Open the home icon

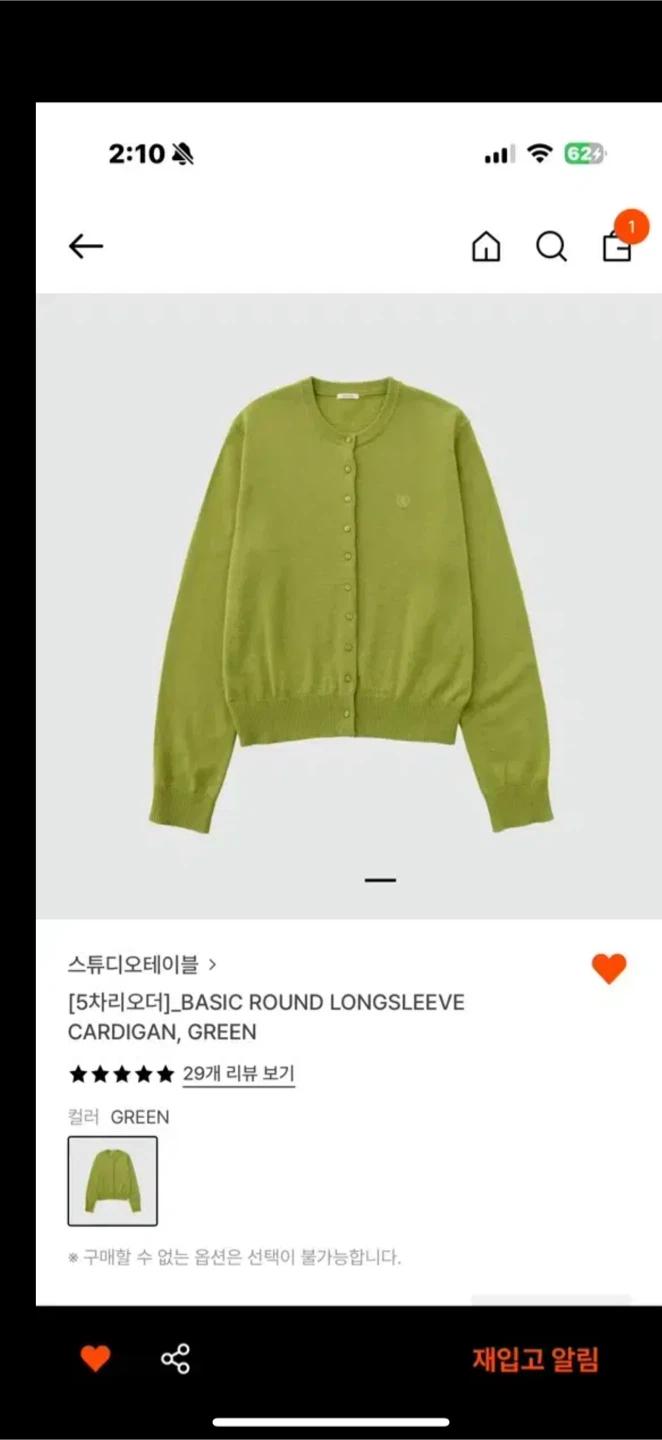pyautogui.click(x=486, y=246)
